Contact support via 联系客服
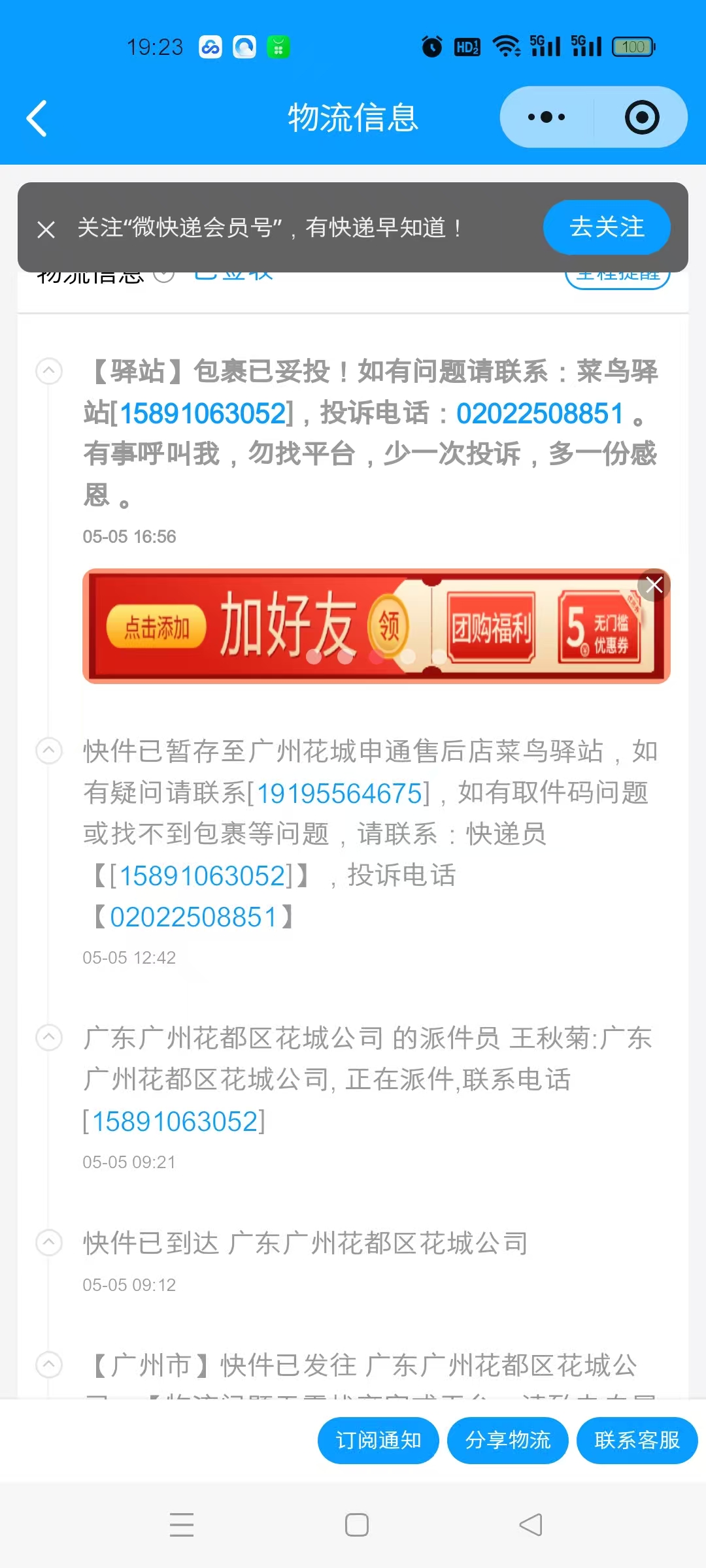 637,1440
